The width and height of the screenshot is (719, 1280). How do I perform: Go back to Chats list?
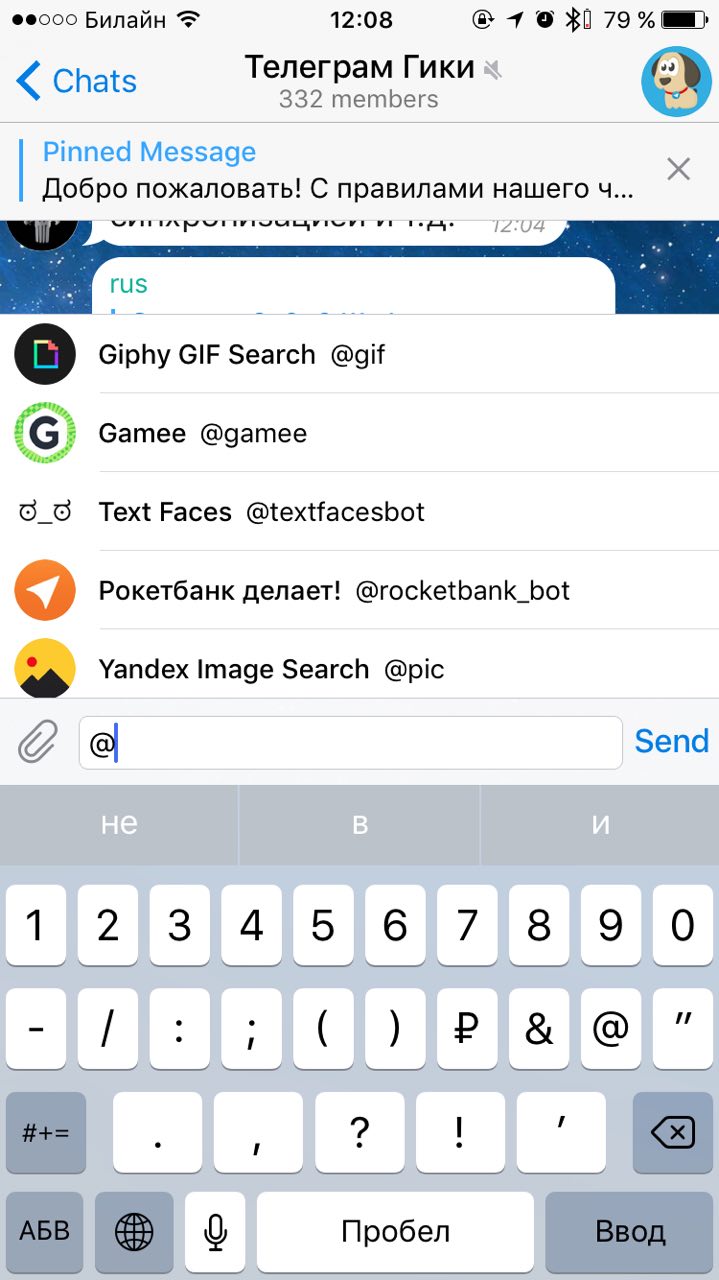[76, 82]
